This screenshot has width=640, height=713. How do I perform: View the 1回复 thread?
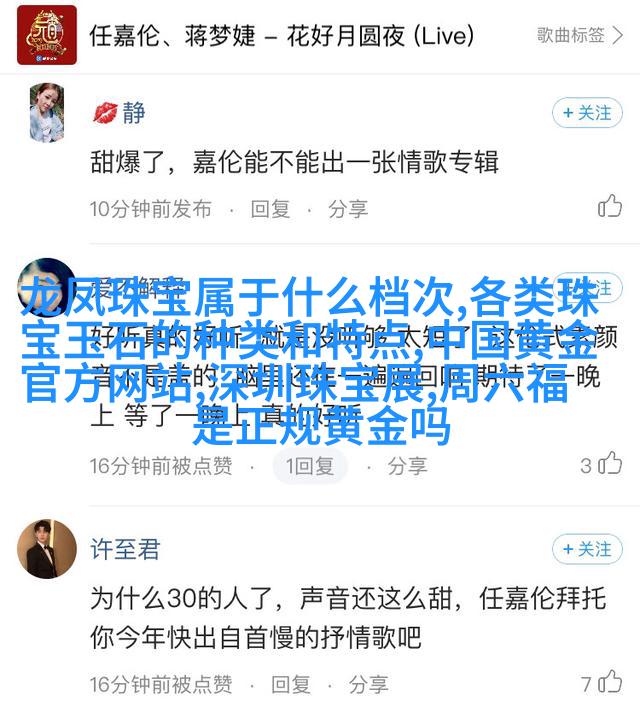(x=309, y=465)
